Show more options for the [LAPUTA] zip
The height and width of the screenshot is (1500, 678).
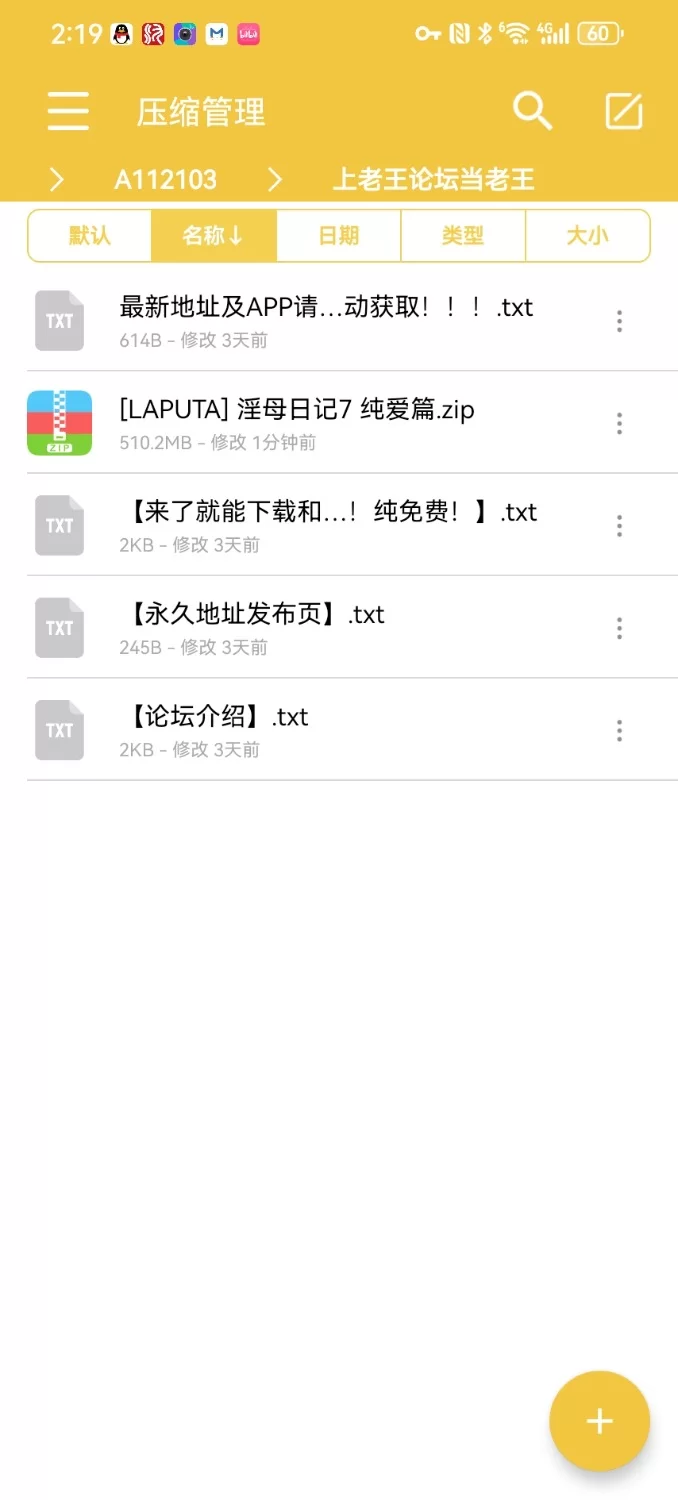click(x=620, y=423)
